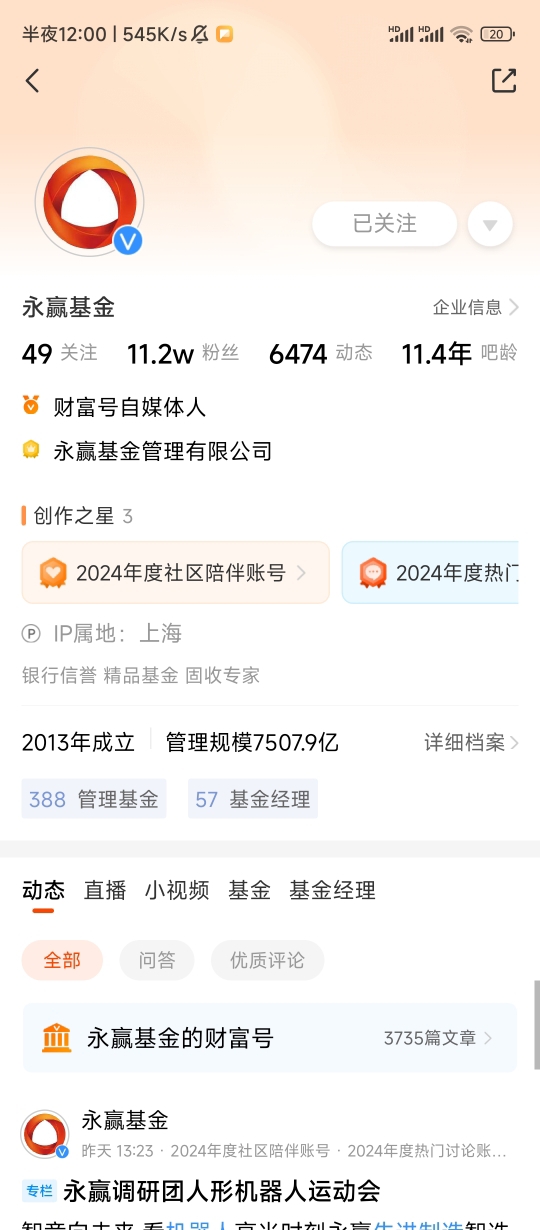Go back using the top-left arrow
The height and width of the screenshot is (1230, 540).
pyautogui.click(x=33, y=81)
